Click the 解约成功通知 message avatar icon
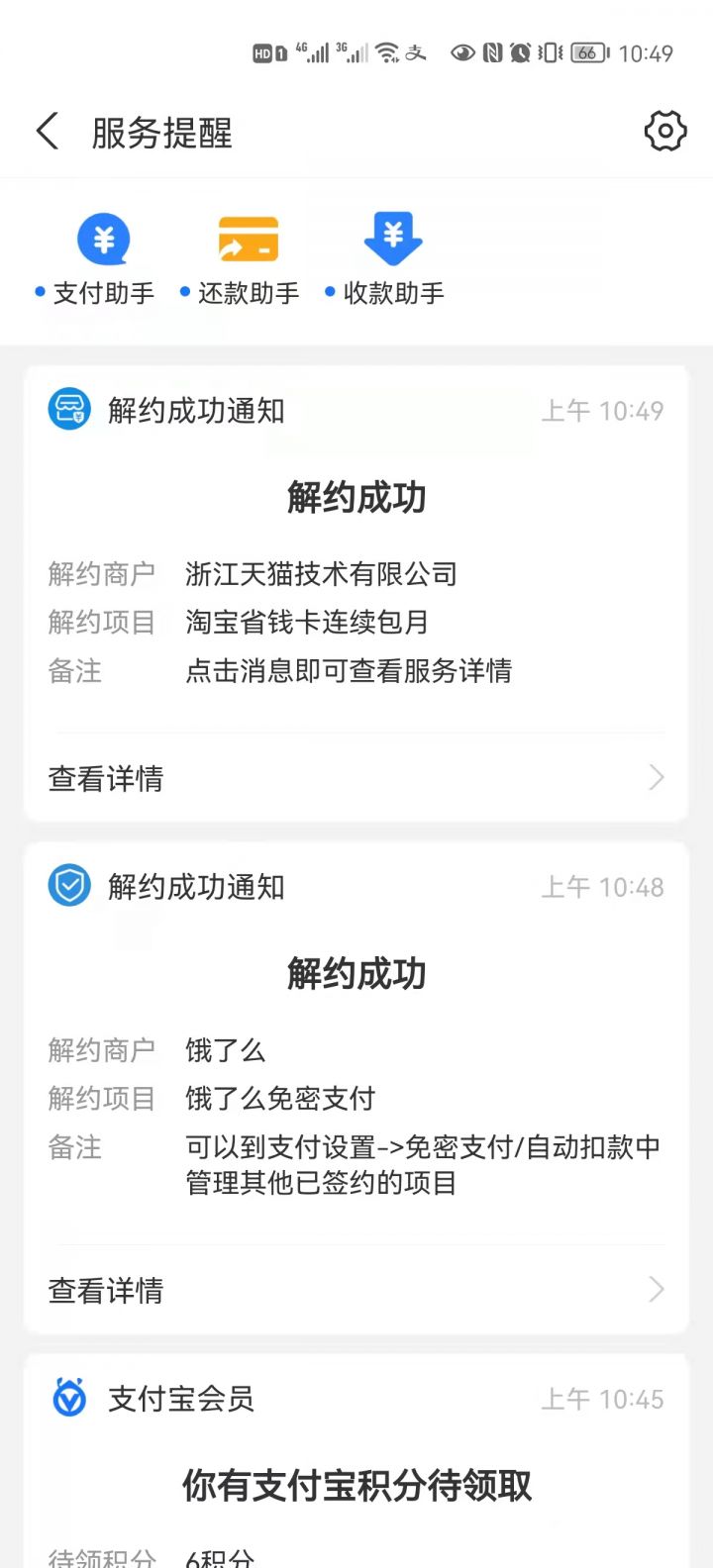The width and height of the screenshot is (713, 1568). pos(68,410)
